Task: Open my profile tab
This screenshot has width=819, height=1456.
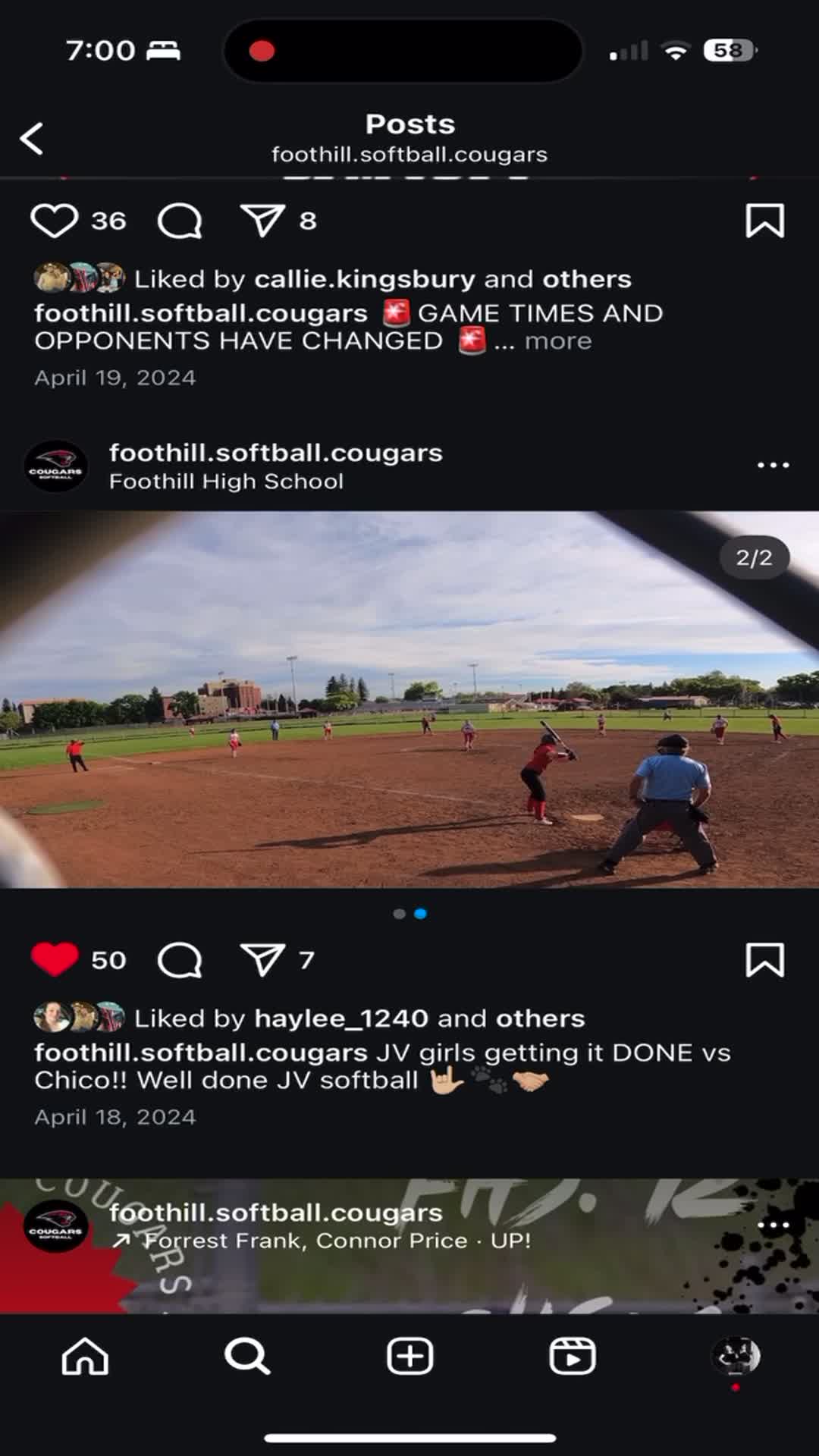Action: (x=735, y=1356)
